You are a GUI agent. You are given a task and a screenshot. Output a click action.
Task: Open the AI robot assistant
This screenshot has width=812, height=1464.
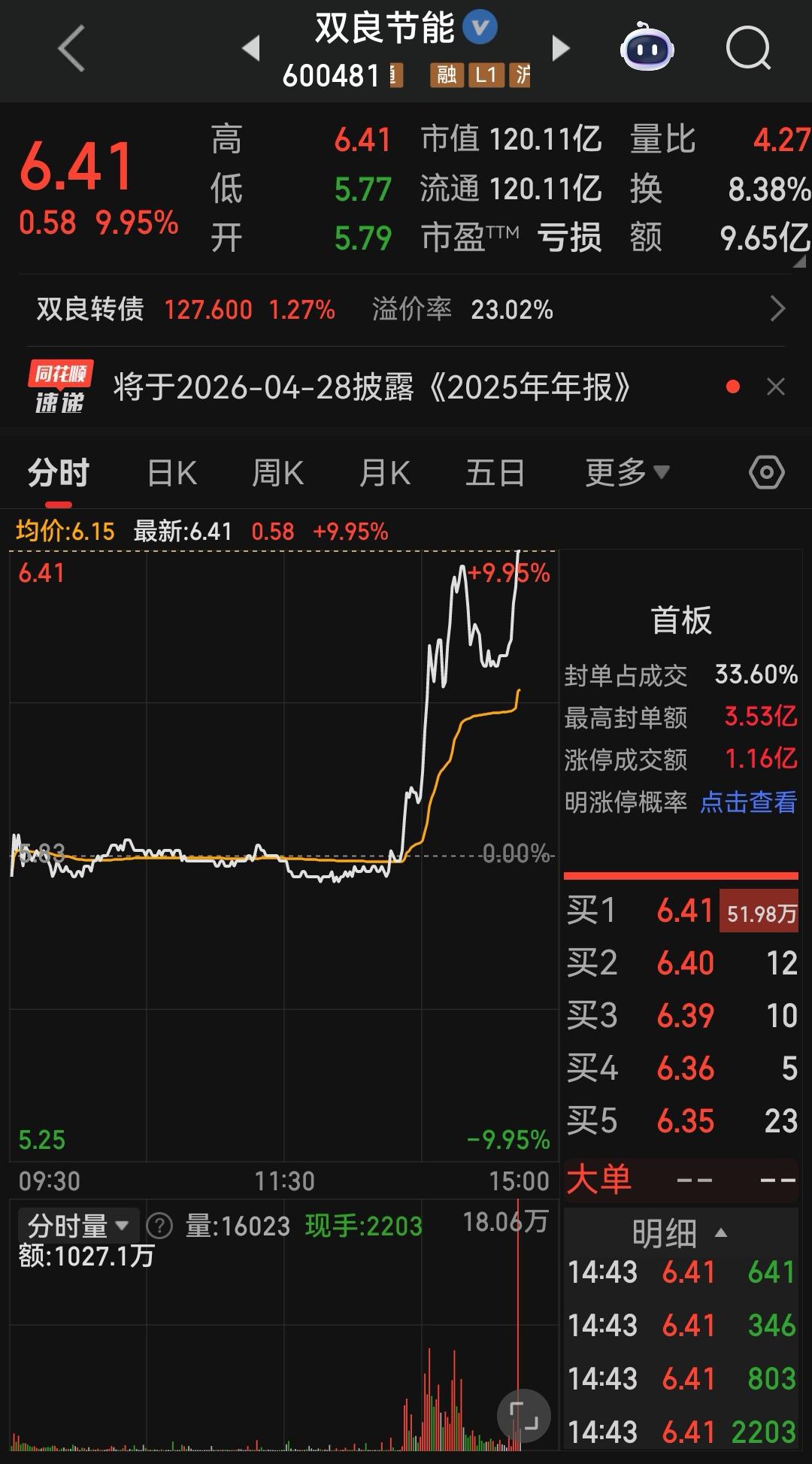[x=647, y=47]
